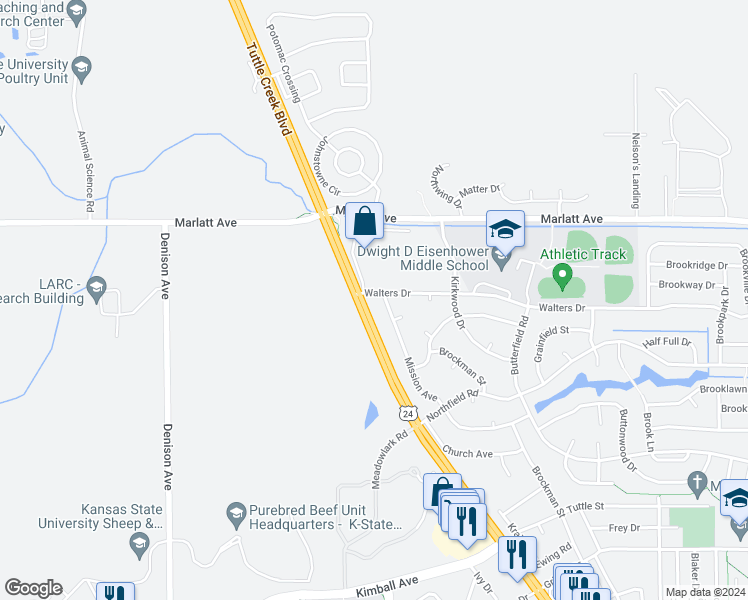Select the Dwight D Eisenhower Middle School marker
The image size is (748, 600).
click(505, 229)
